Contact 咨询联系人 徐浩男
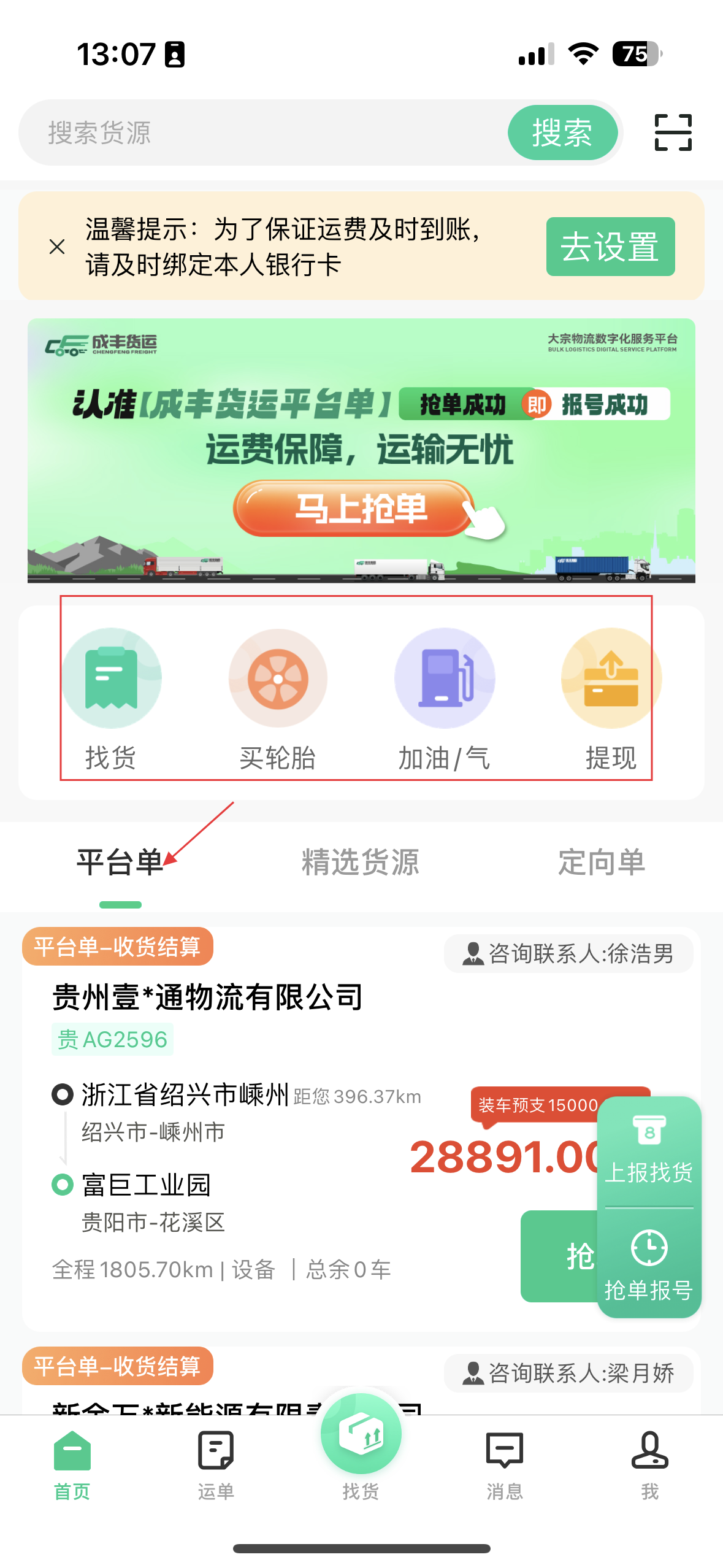Image resolution: width=723 pixels, height=1568 pixels. pyautogui.click(x=568, y=954)
